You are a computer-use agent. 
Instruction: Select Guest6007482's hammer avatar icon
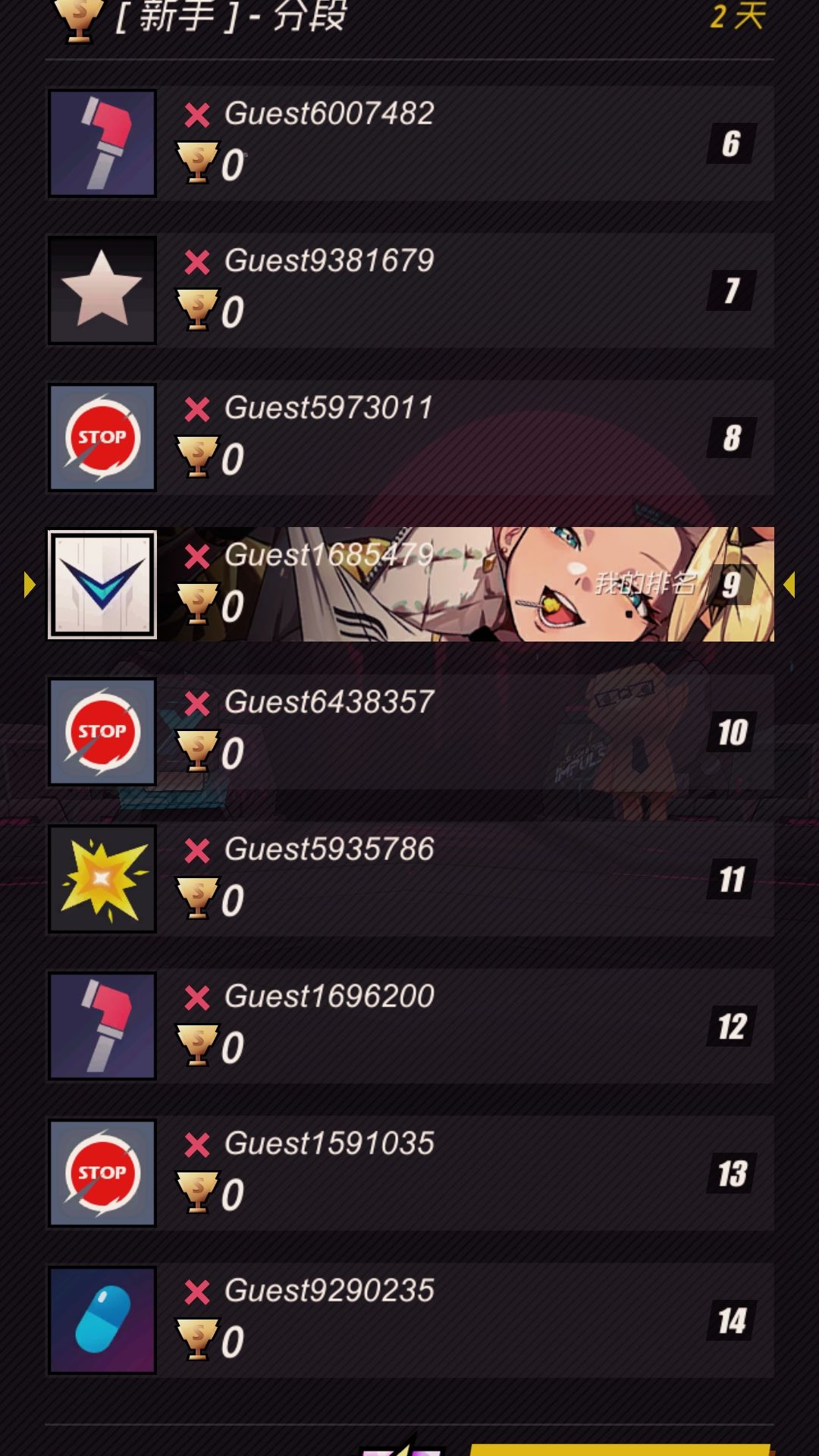click(x=102, y=143)
